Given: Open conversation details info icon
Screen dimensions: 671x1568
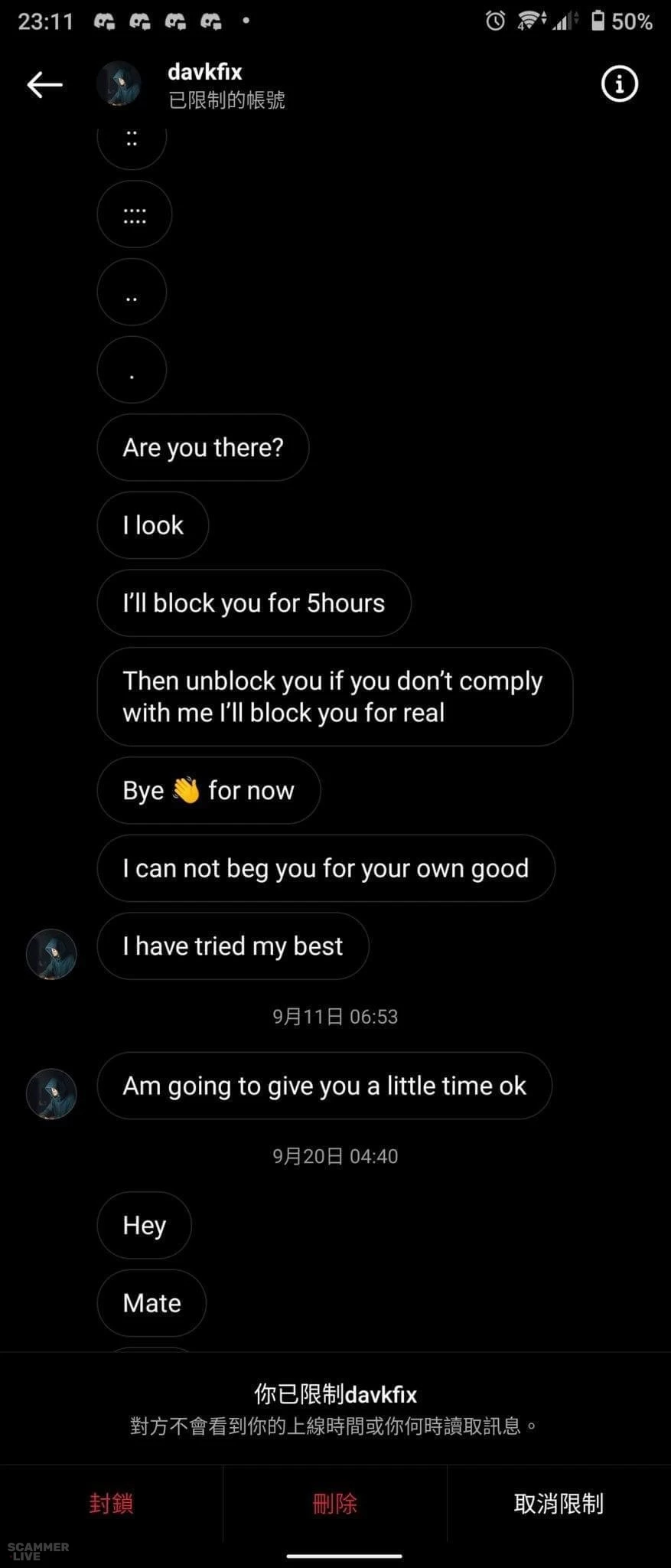Looking at the screenshot, I should tap(619, 84).
